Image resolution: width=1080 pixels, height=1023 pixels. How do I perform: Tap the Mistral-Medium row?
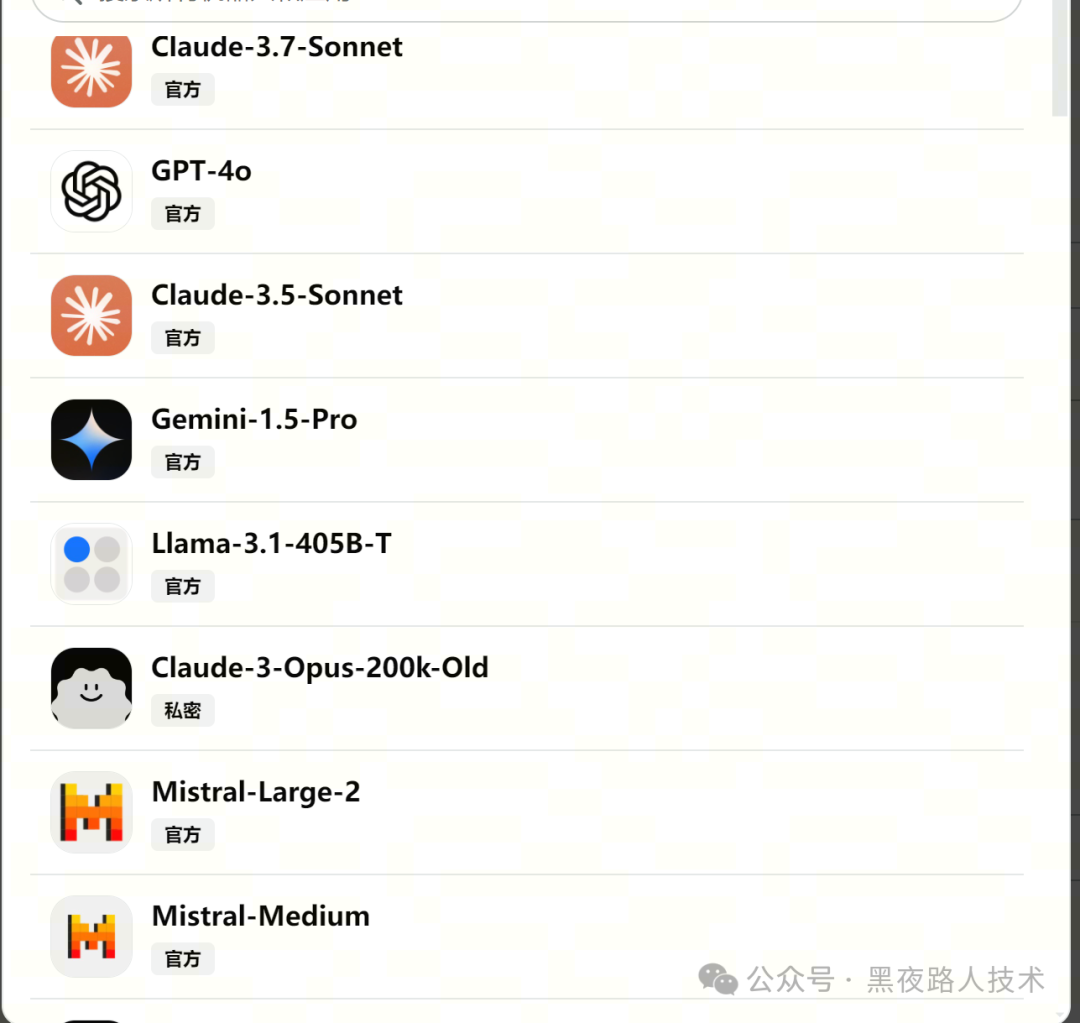point(260,916)
